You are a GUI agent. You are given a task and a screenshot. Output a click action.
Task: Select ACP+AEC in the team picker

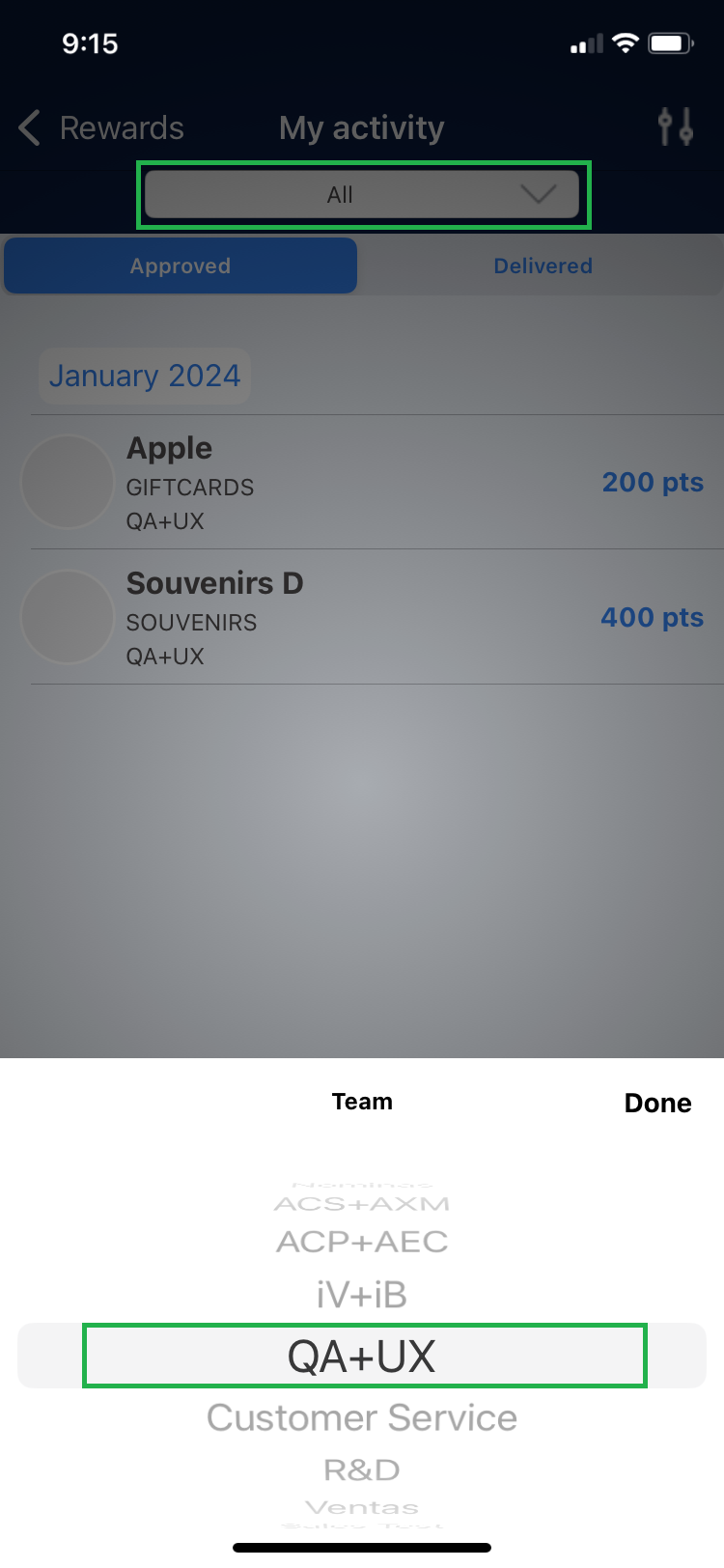362,1242
